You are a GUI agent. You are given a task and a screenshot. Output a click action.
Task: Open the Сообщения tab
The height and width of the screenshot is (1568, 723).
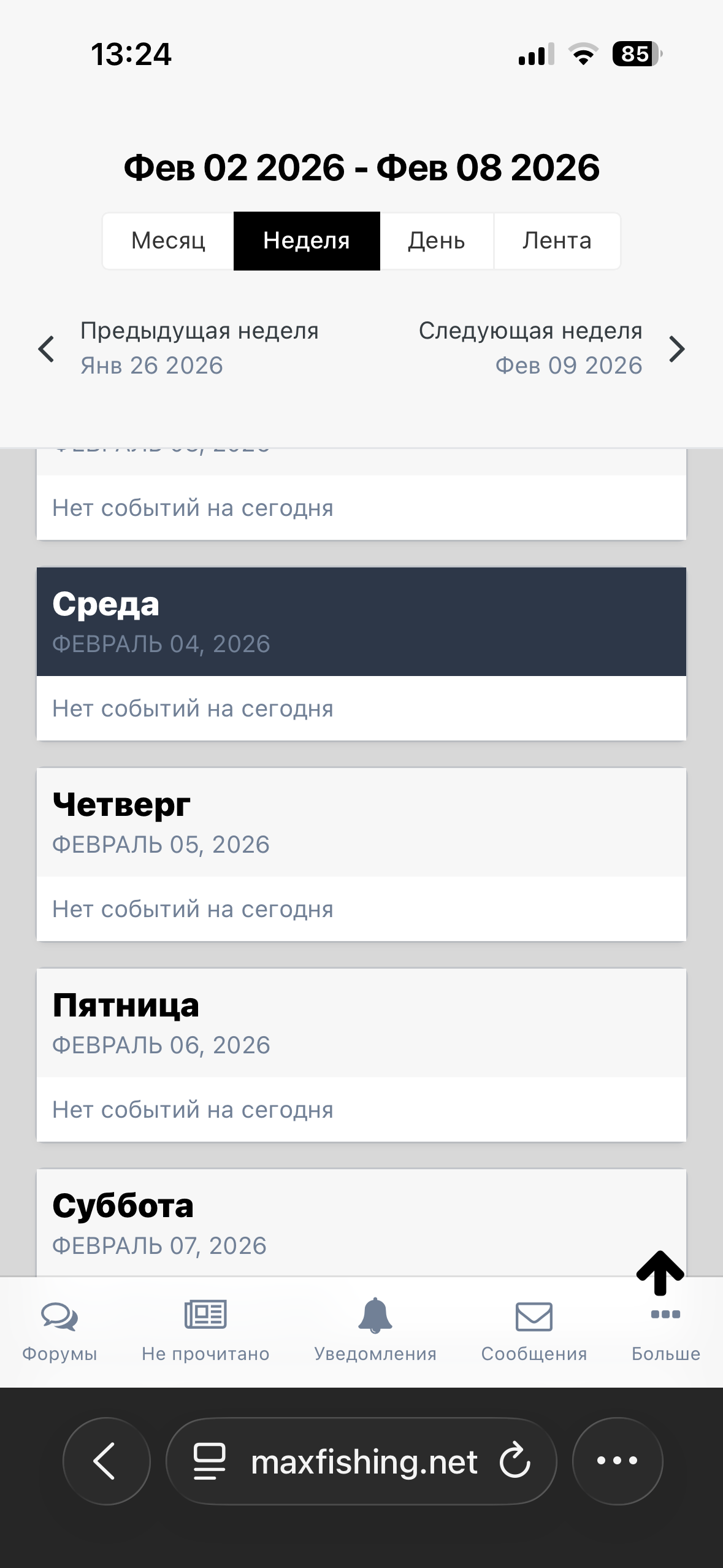(534, 1330)
